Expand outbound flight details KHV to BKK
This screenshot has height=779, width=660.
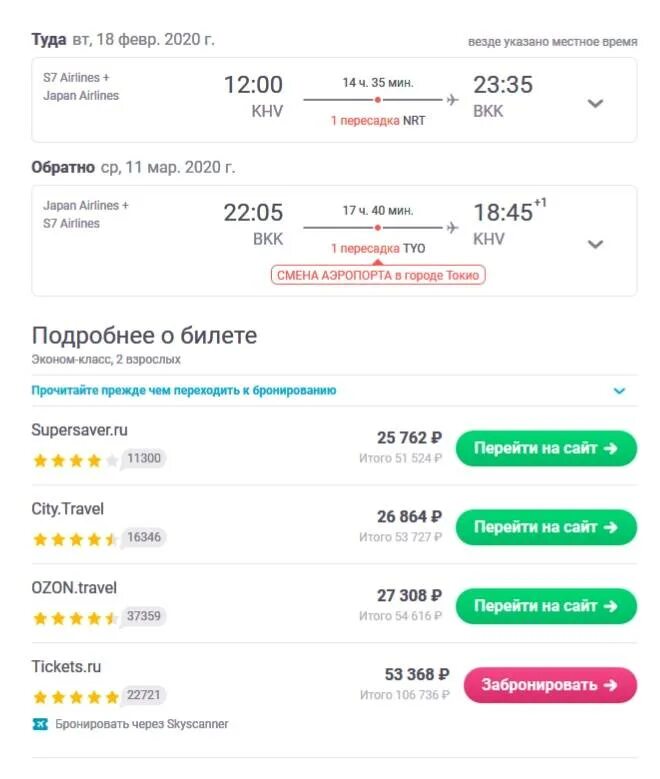pos(595,103)
